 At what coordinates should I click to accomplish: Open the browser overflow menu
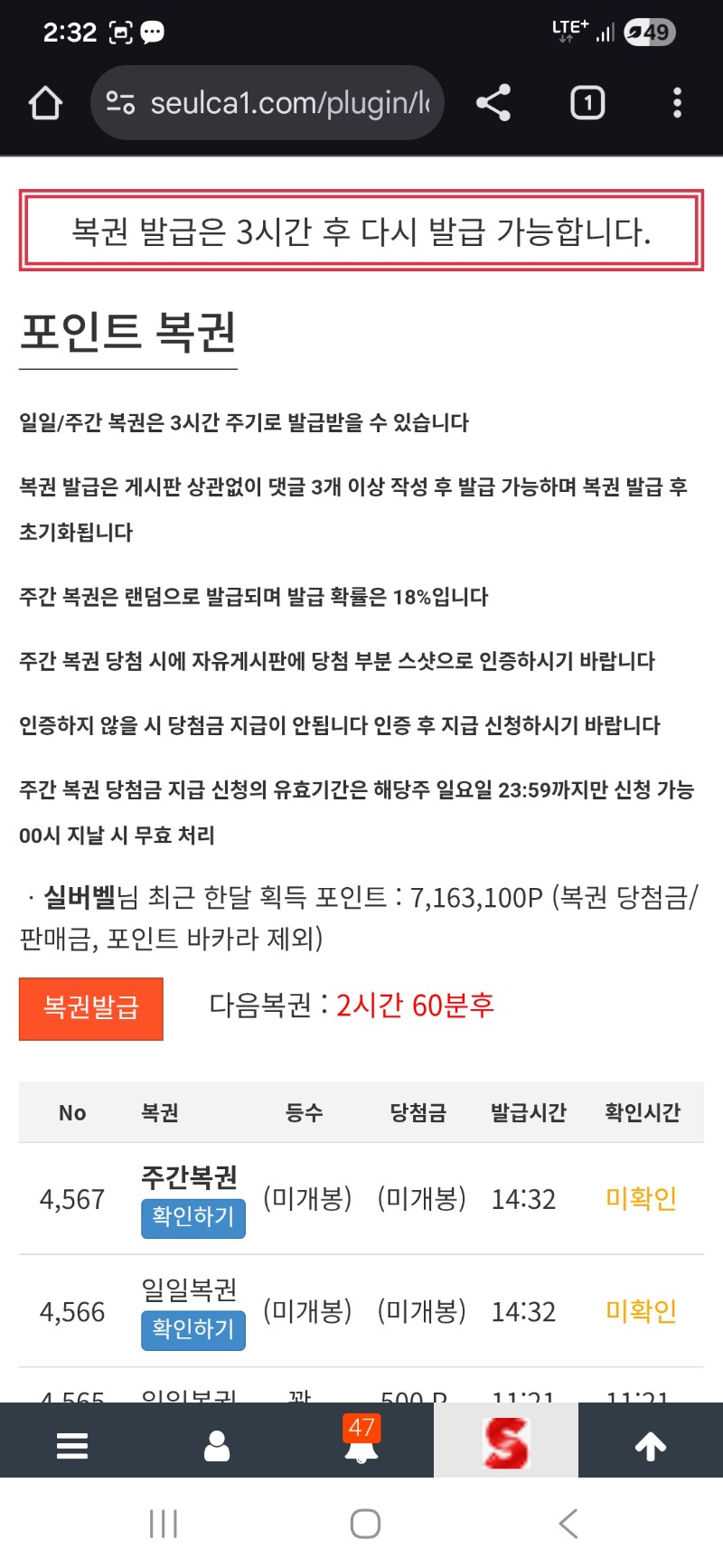(677, 103)
